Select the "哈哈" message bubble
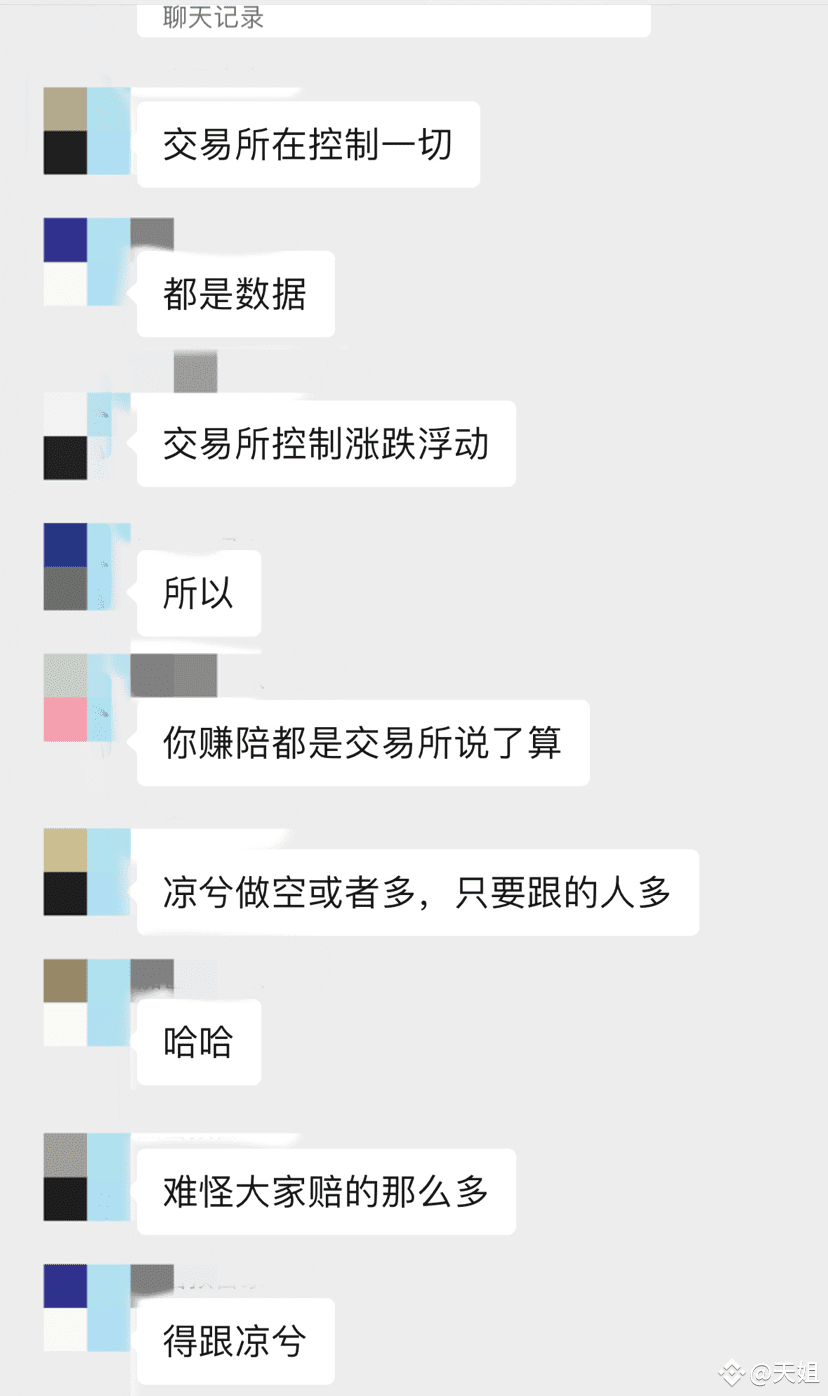Screen dimensions: 828x1396 click(197, 1042)
